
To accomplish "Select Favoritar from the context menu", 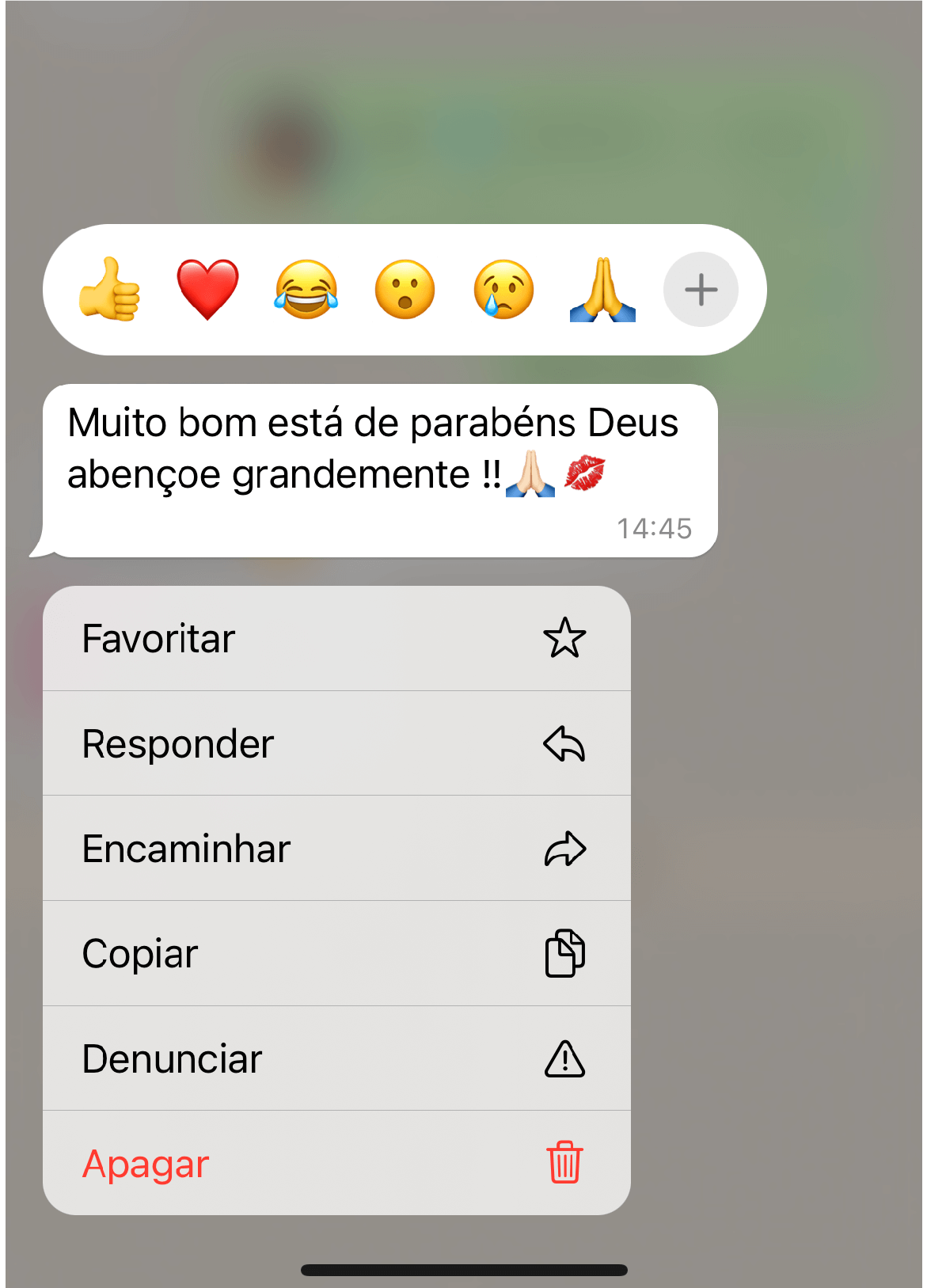I will pos(158,638).
